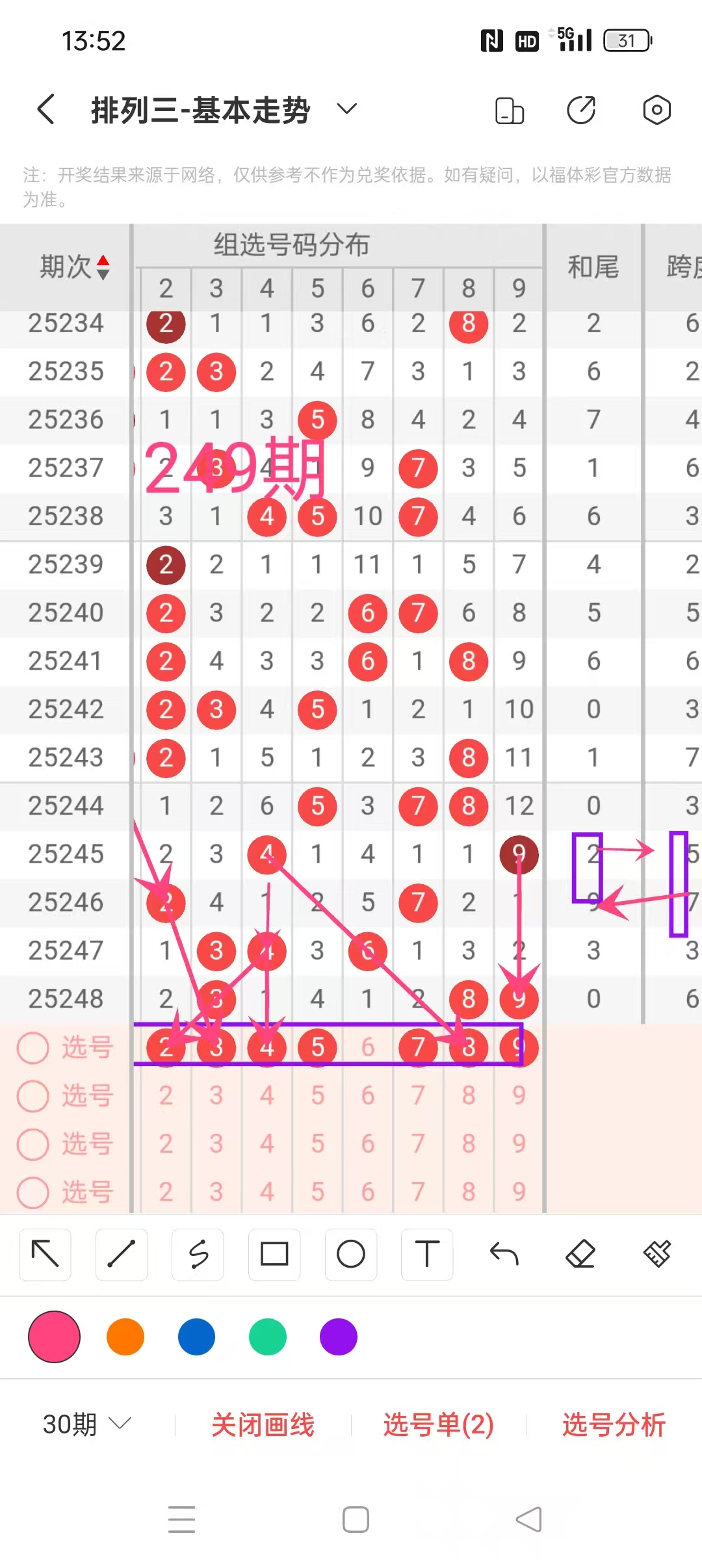Expand the 排列三-基本走势 title dropdown
Viewport: 702px width, 1568px height.
(347, 109)
